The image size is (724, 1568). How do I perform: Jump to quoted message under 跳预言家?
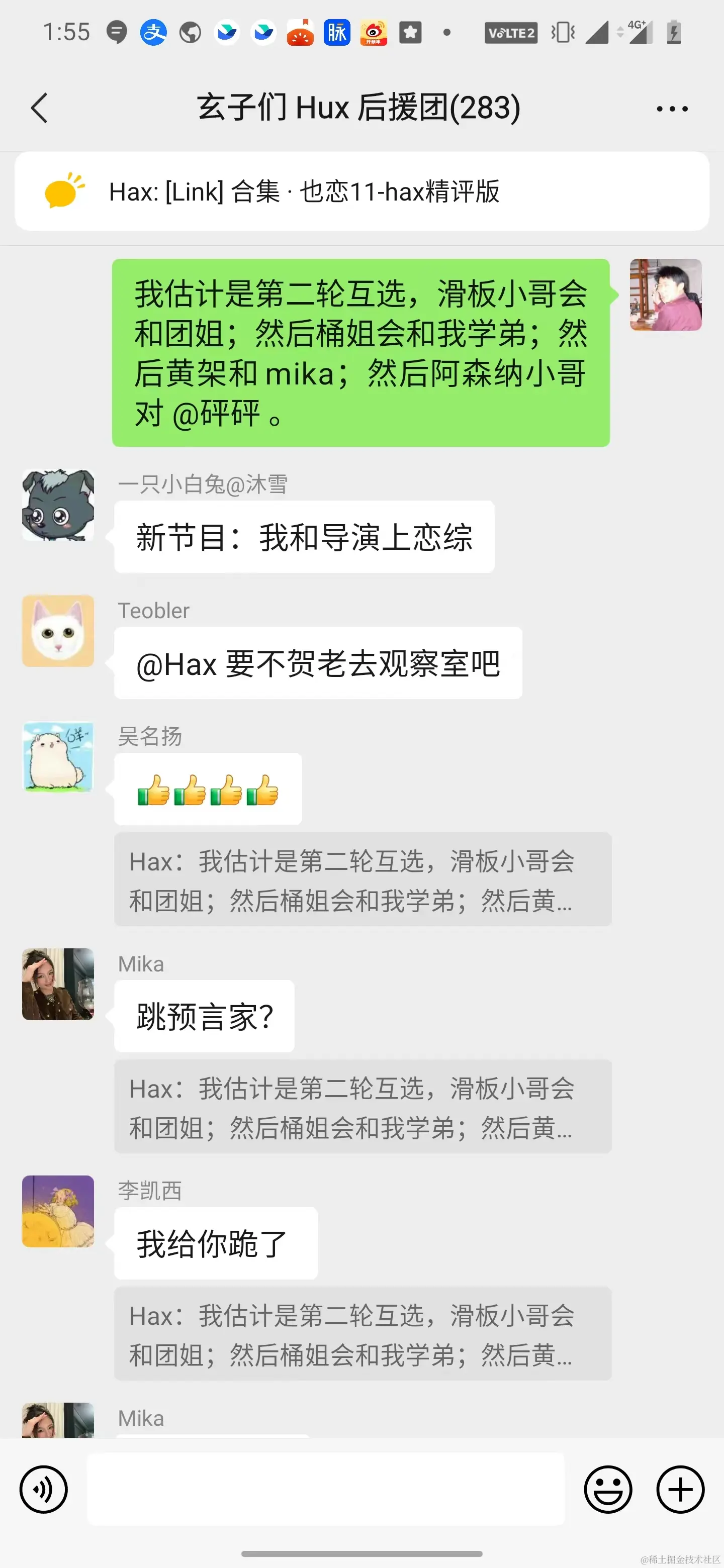click(x=363, y=1107)
